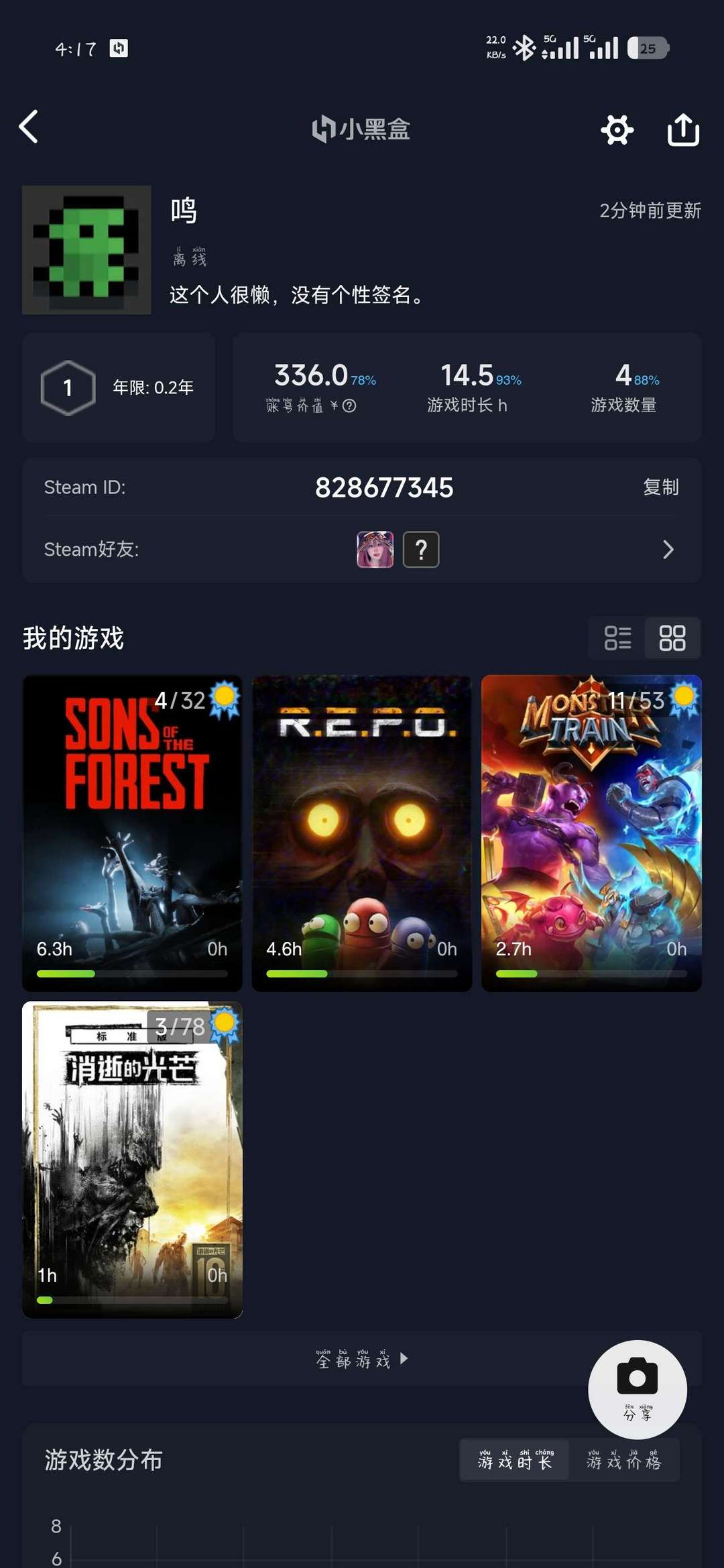Open settings via the gear icon
Viewport: 724px width, 1568px height.
[x=617, y=129]
